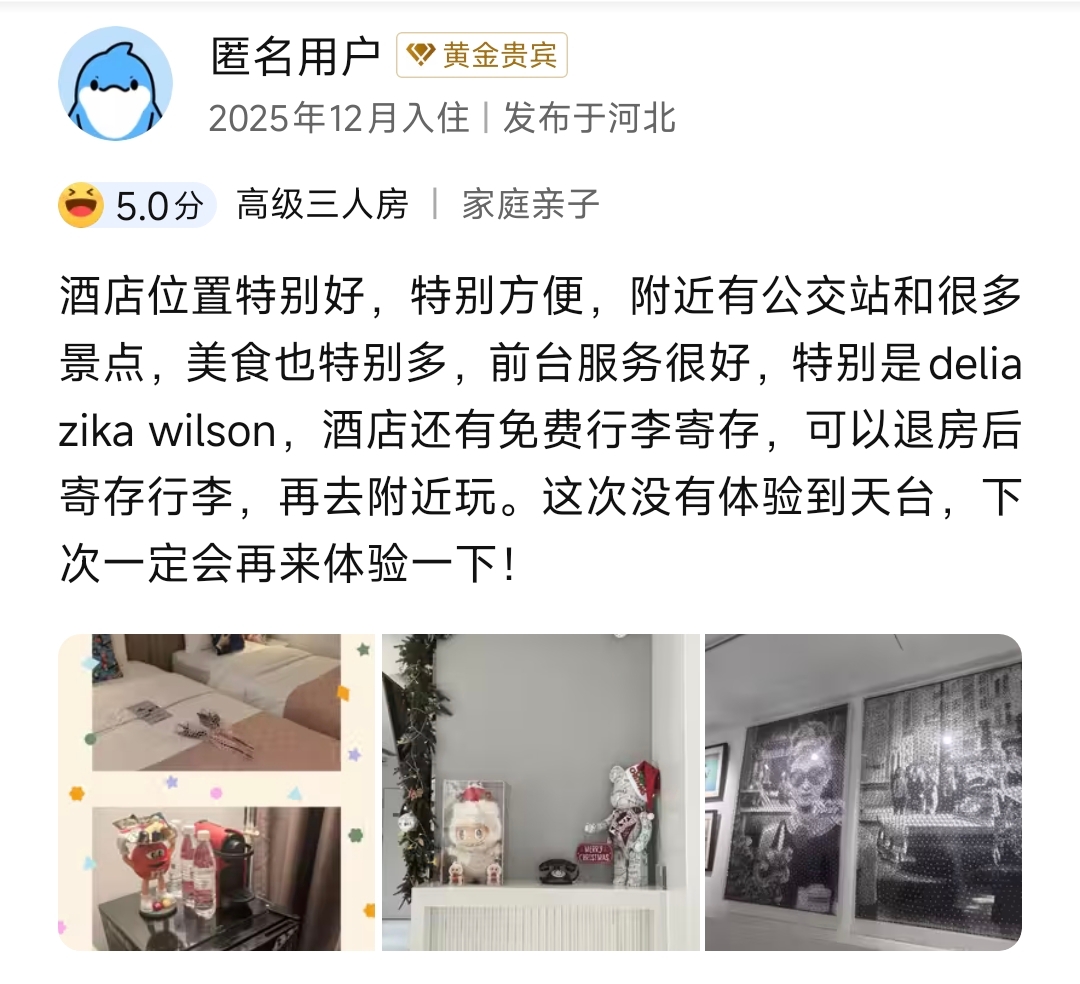Open the anonymous user's dolphin avatar

pyautogui.click(x=116, y=84)
